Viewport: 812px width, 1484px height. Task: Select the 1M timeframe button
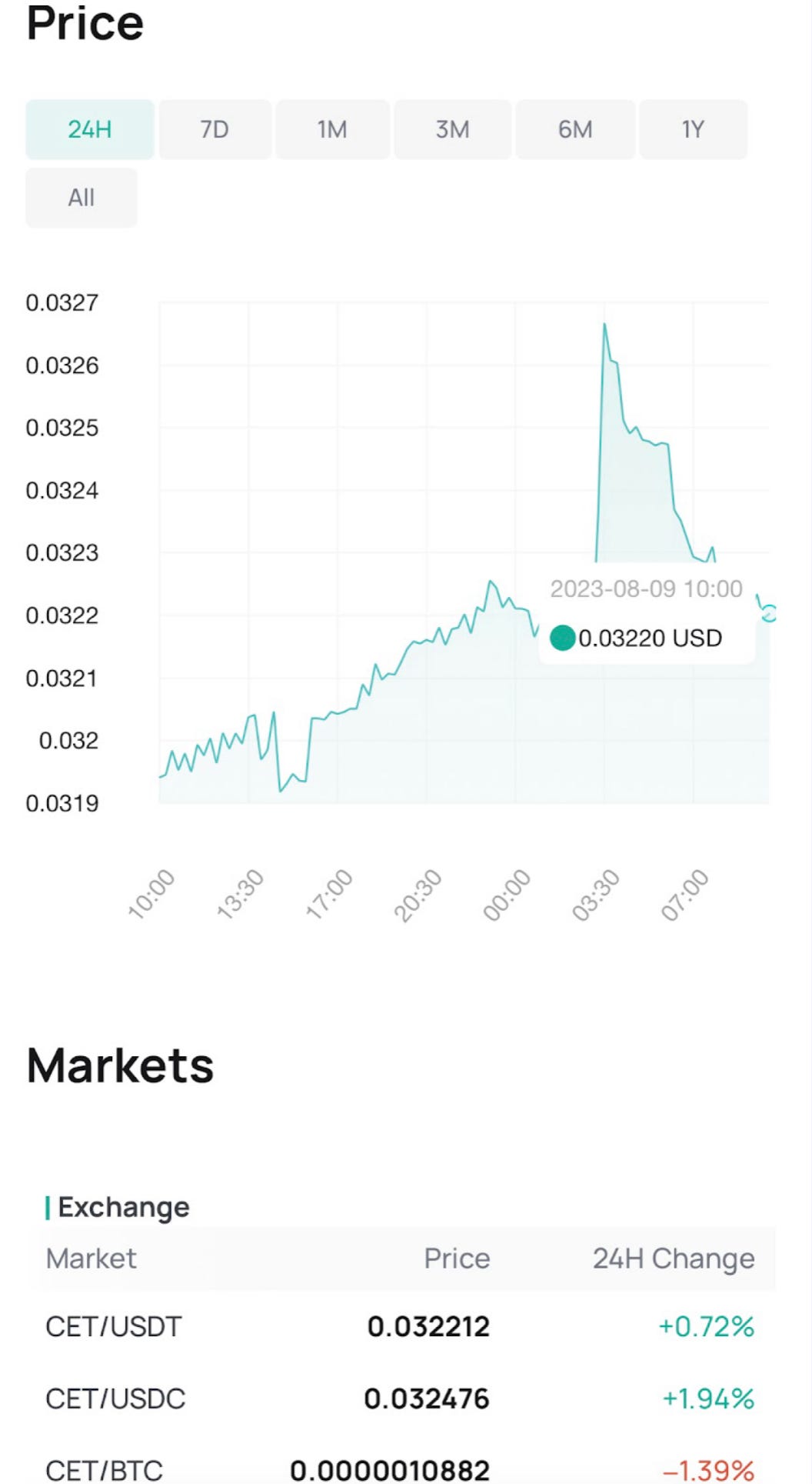333,129
